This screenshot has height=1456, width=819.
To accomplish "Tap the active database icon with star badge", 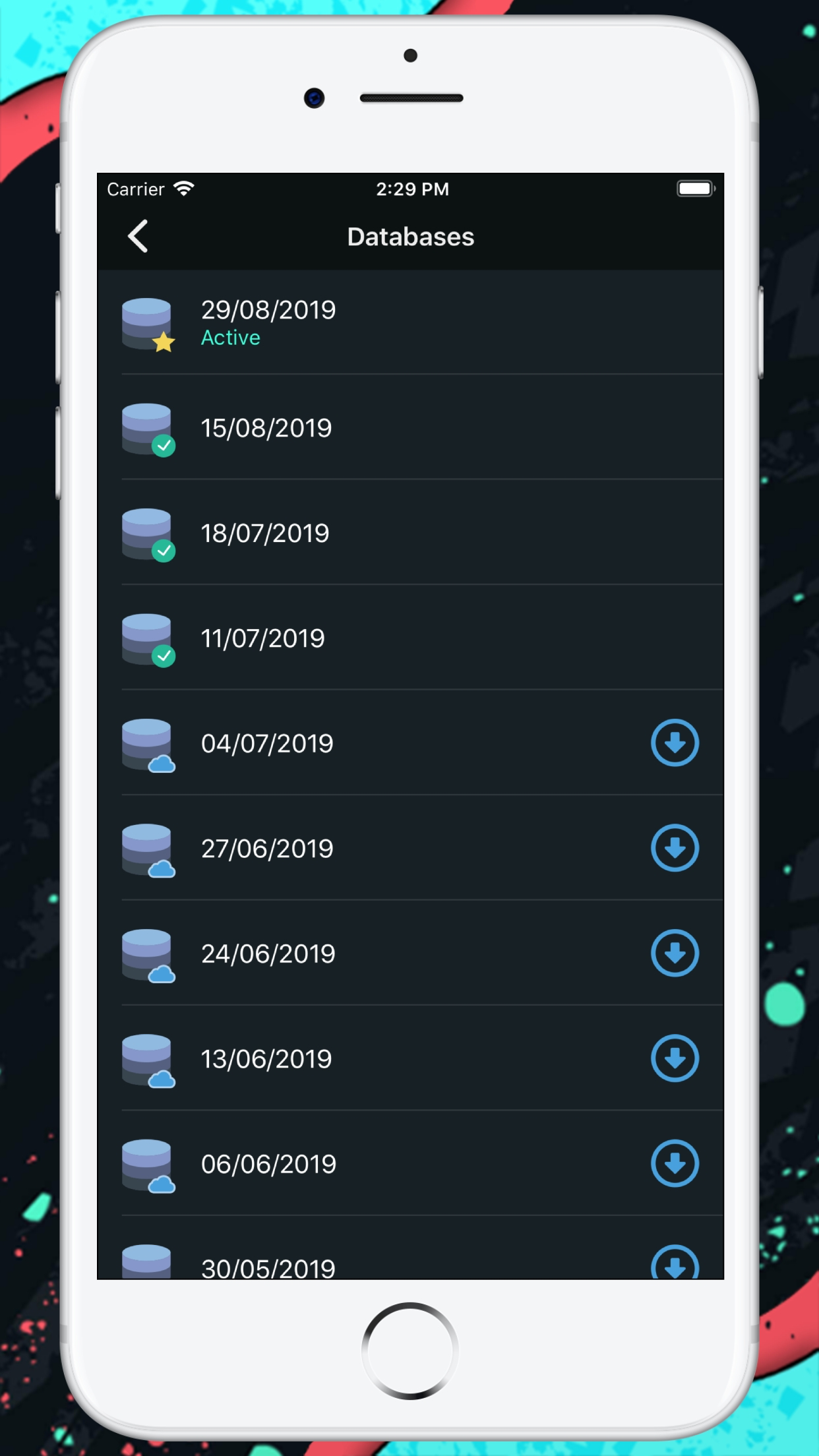I will click(146, 322).
